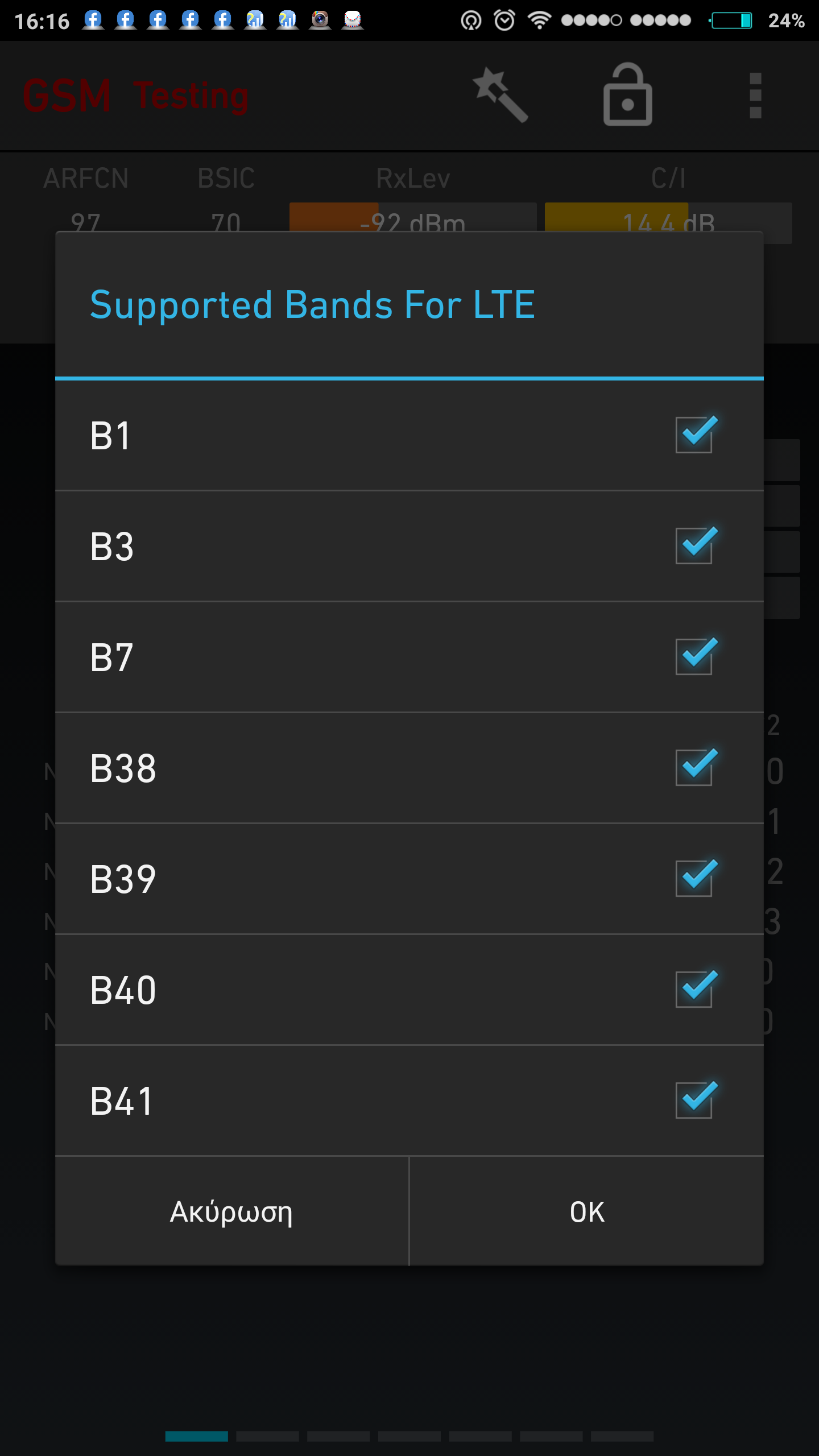819x1456 pixels.
Task: Uncheck B41 in supported bands
Action: (x=694, y=1101)
